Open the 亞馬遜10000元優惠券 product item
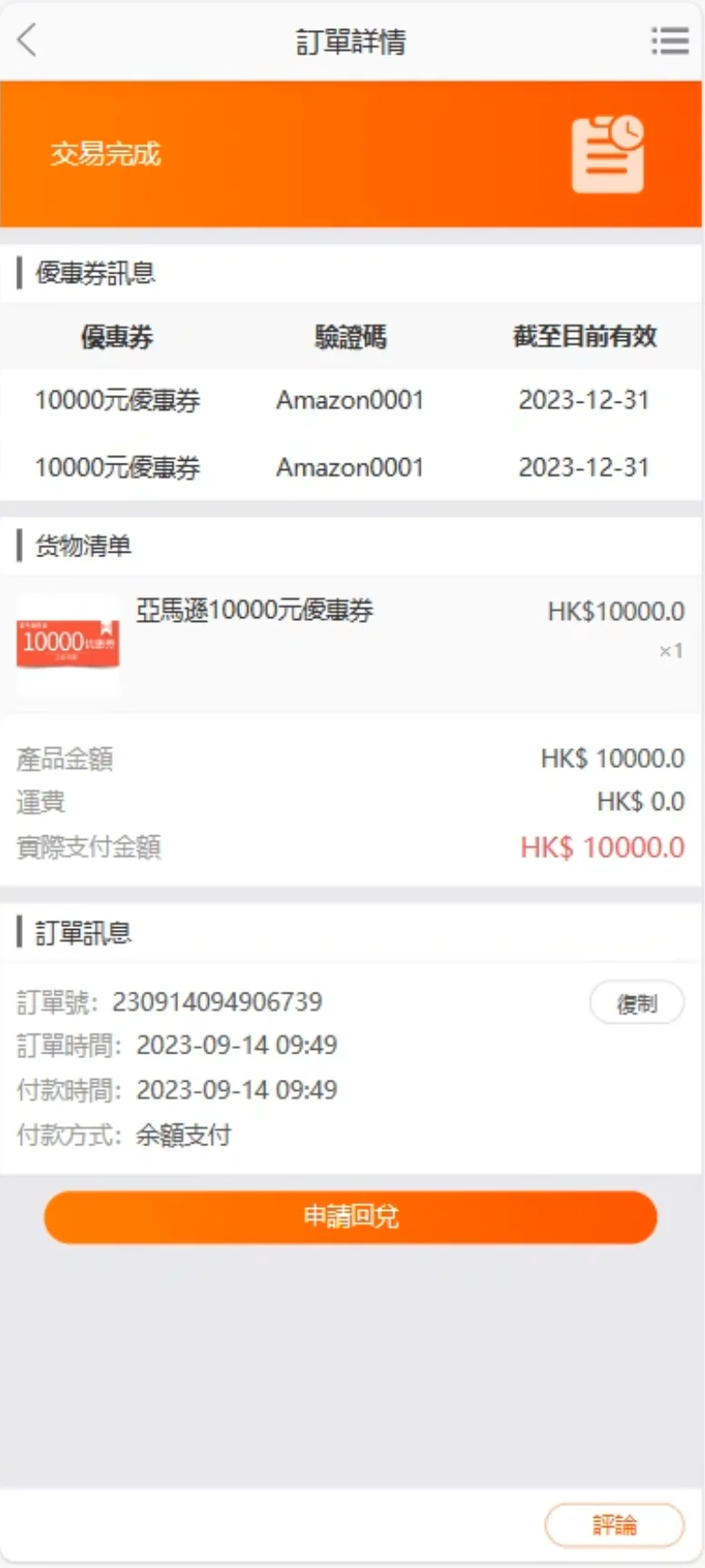The width and height of the screenshot is (705, 1568). click(254, 611)
